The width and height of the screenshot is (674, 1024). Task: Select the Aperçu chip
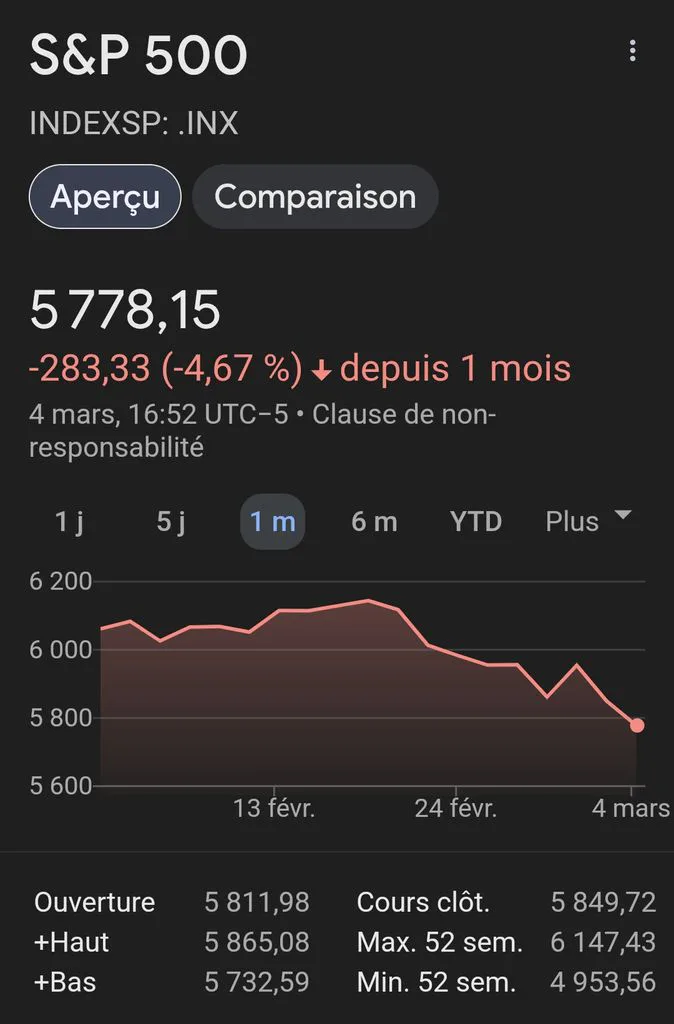[105, 197]
